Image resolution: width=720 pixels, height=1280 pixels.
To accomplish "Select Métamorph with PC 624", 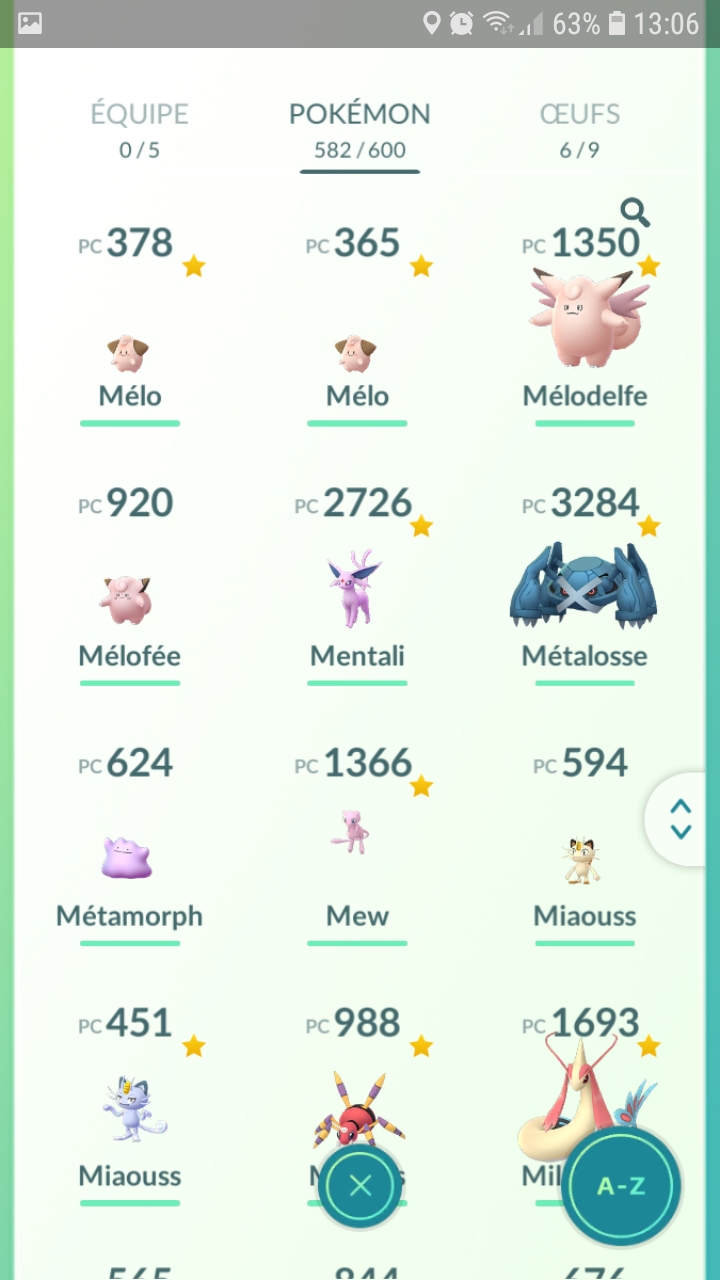I will [130, 860].
